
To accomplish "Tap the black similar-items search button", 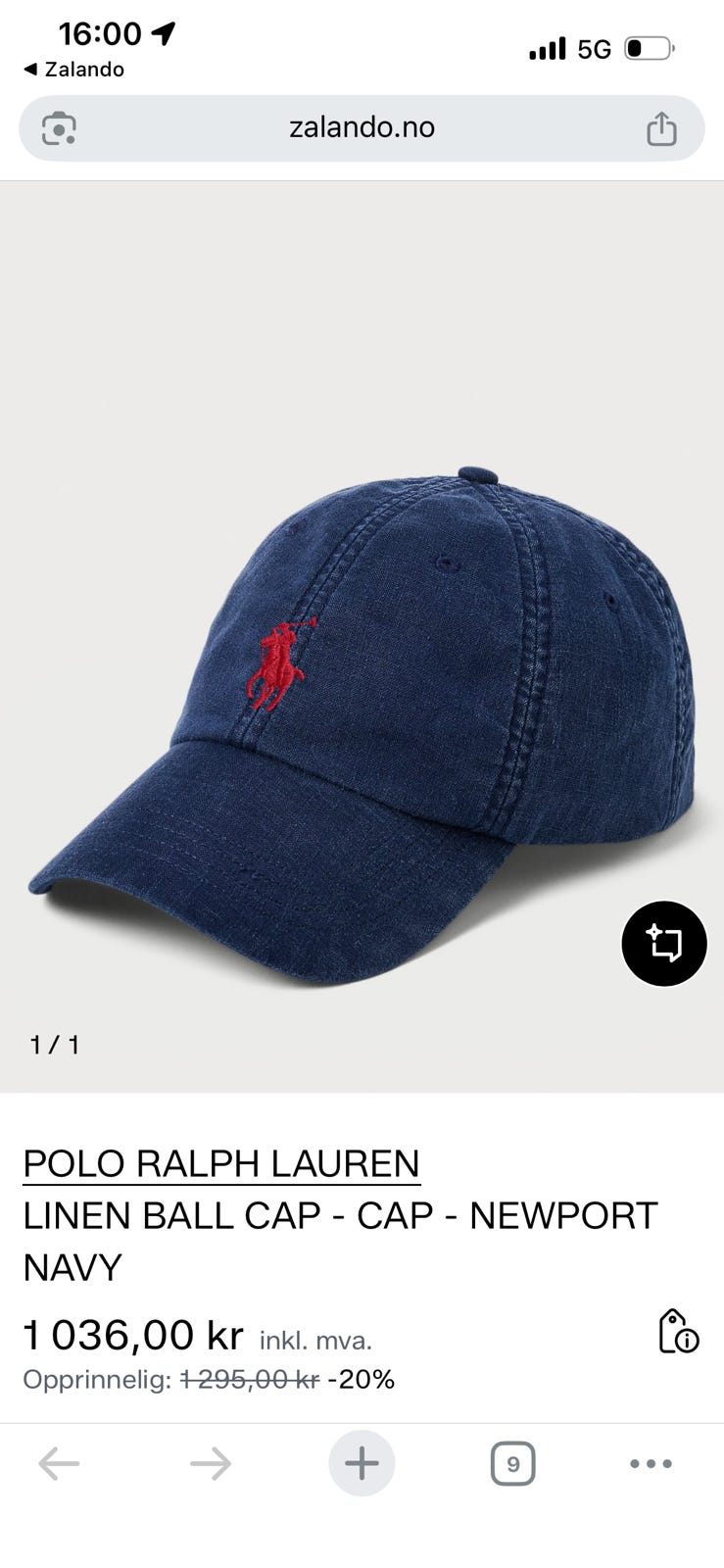I will [x=664, y=944].
